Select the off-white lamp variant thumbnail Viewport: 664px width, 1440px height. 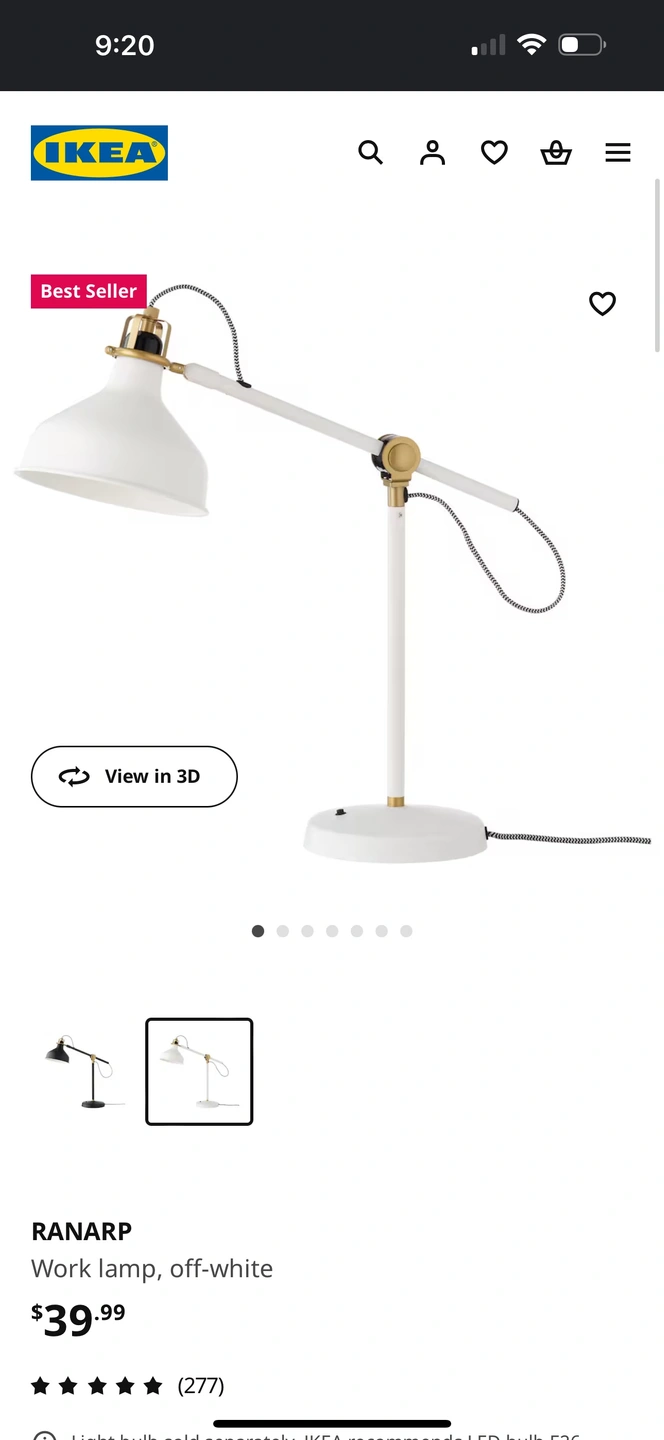[x=199, y=1071]
